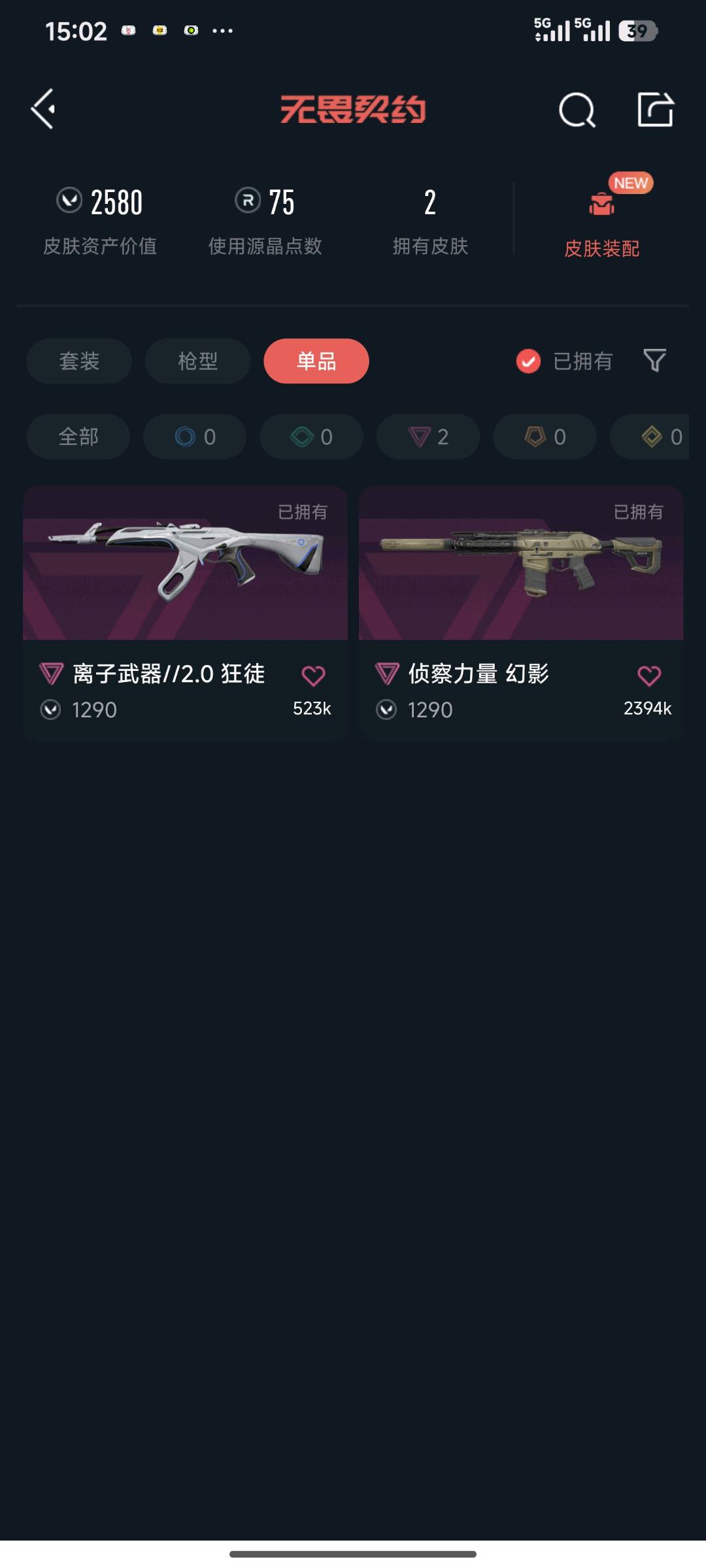Switch to the 枪型 tab
Image resolution: width=706 pixels, height=1568 pixels.
(197, 361)
